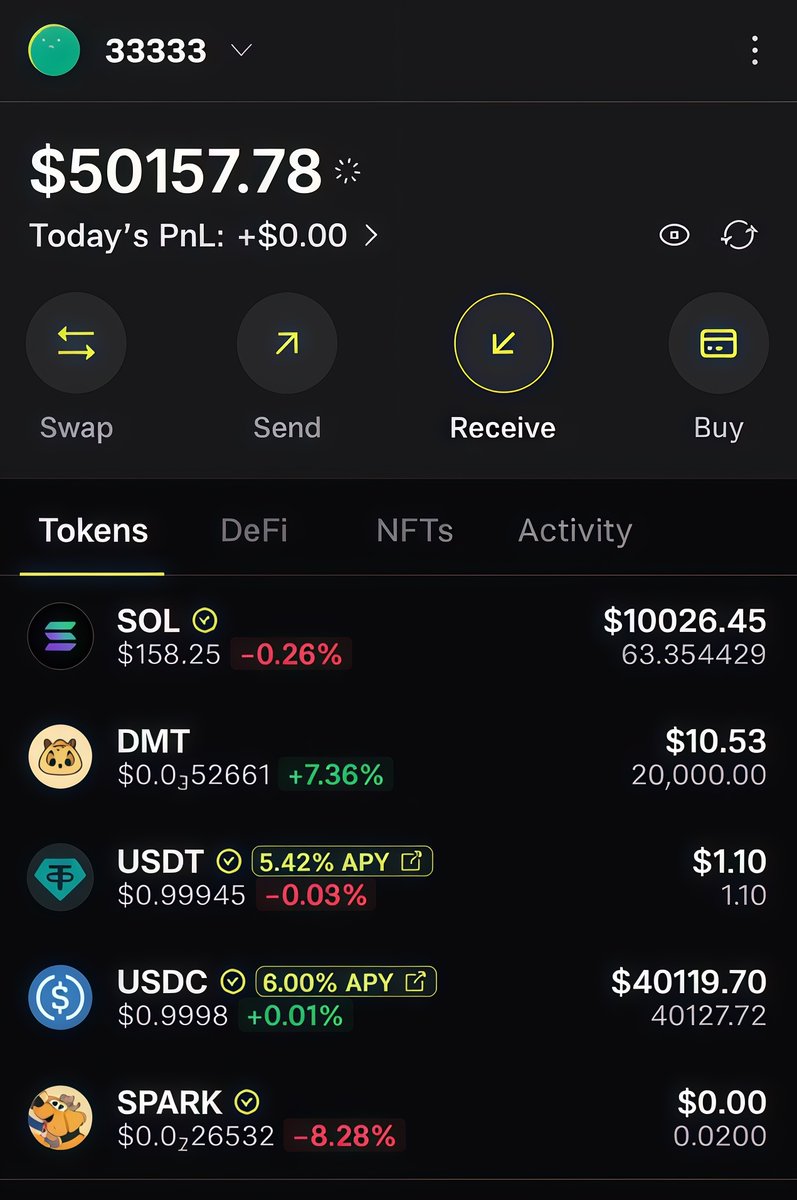
Task: Open the DMT token row
Action: [x=398, y=757]
